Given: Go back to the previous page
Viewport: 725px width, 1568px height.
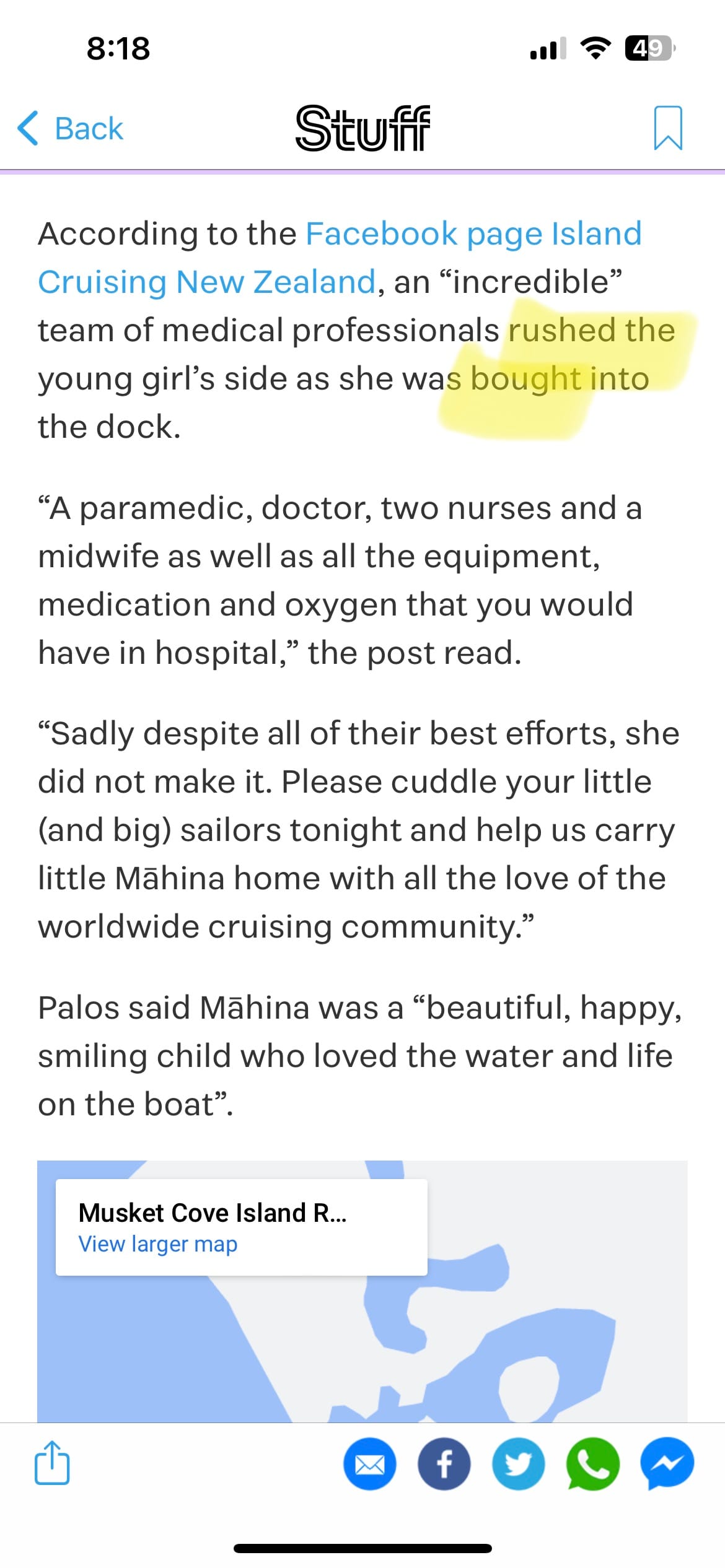Looking at the screenshot, I should point(70,129).
